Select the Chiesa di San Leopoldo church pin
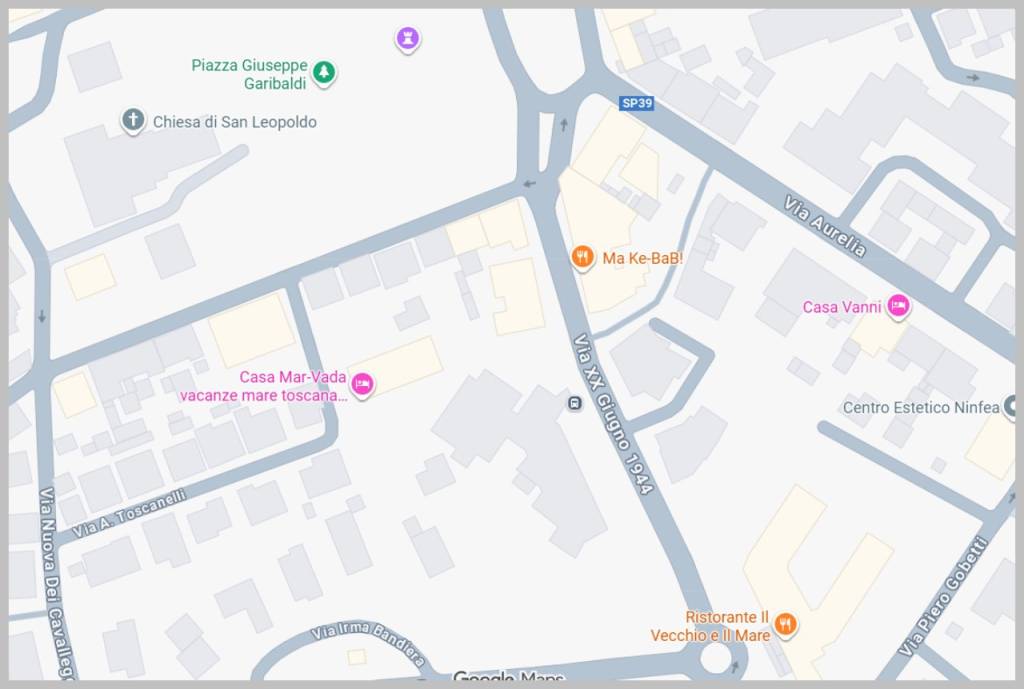The width and height of the screenshot is (1024, 689). (133, 121)
